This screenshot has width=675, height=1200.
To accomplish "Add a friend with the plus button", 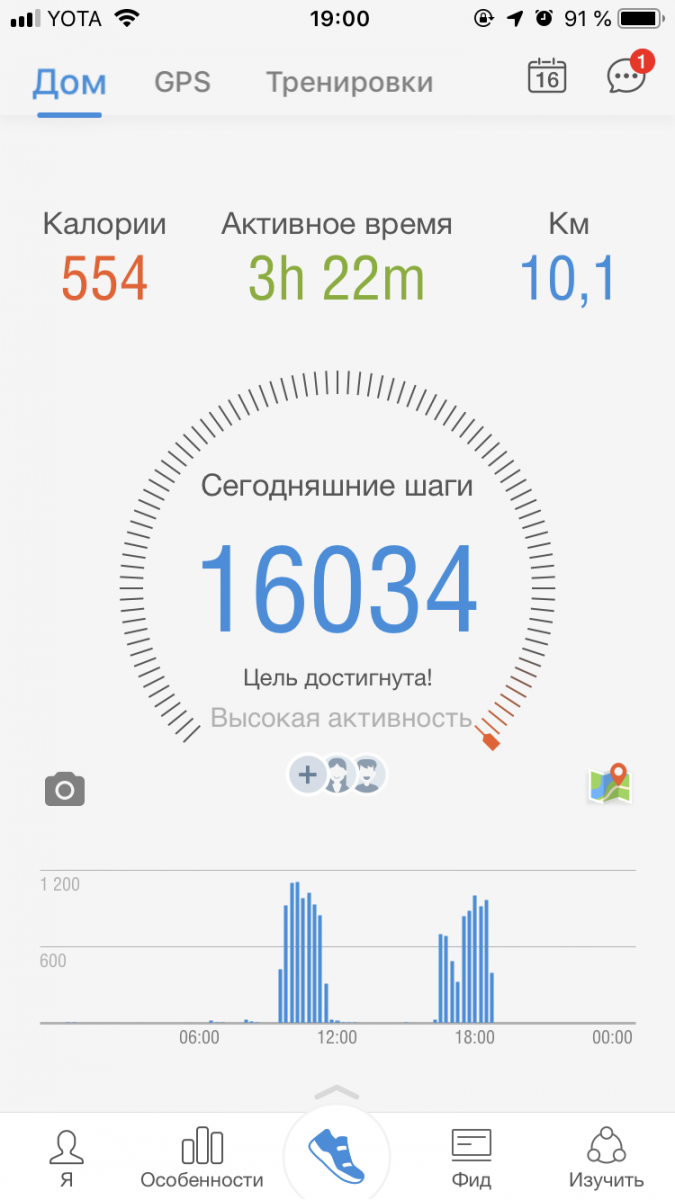I will click(308, 774).
